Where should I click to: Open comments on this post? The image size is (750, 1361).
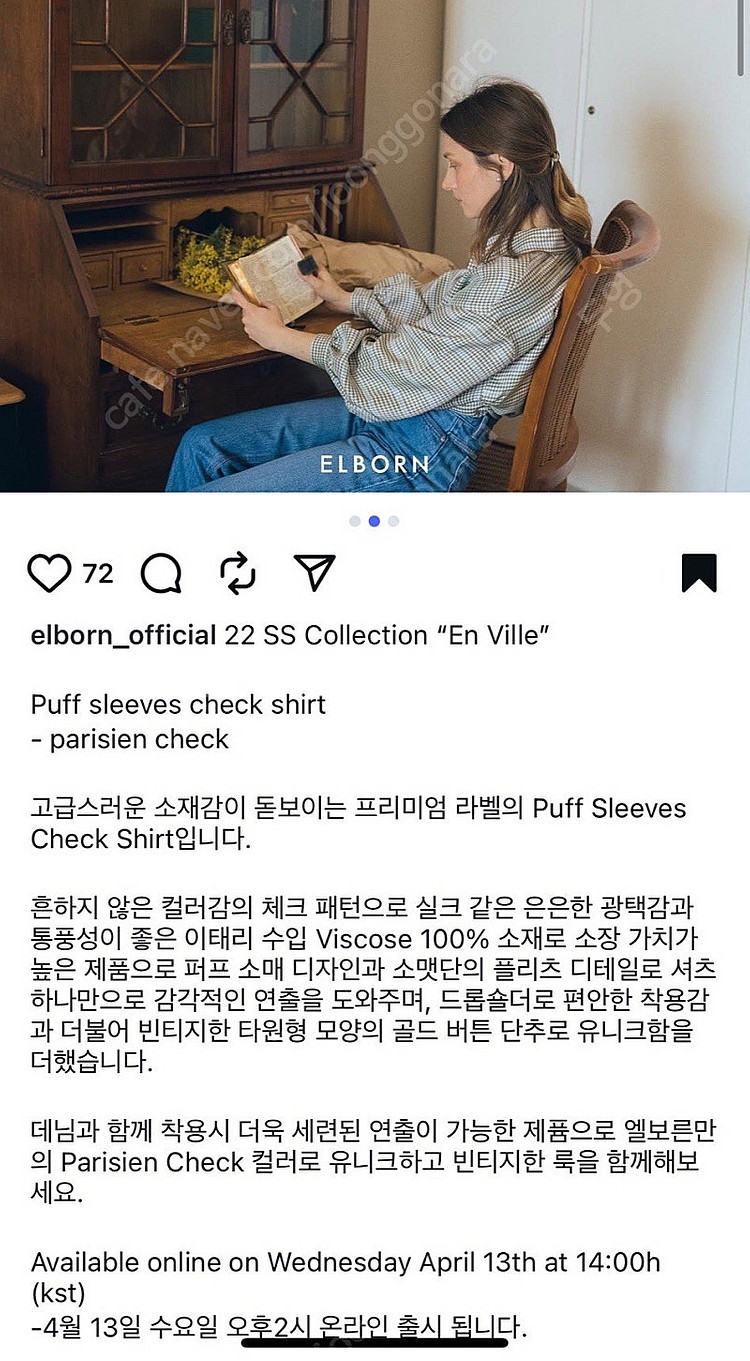click(161, 573)
